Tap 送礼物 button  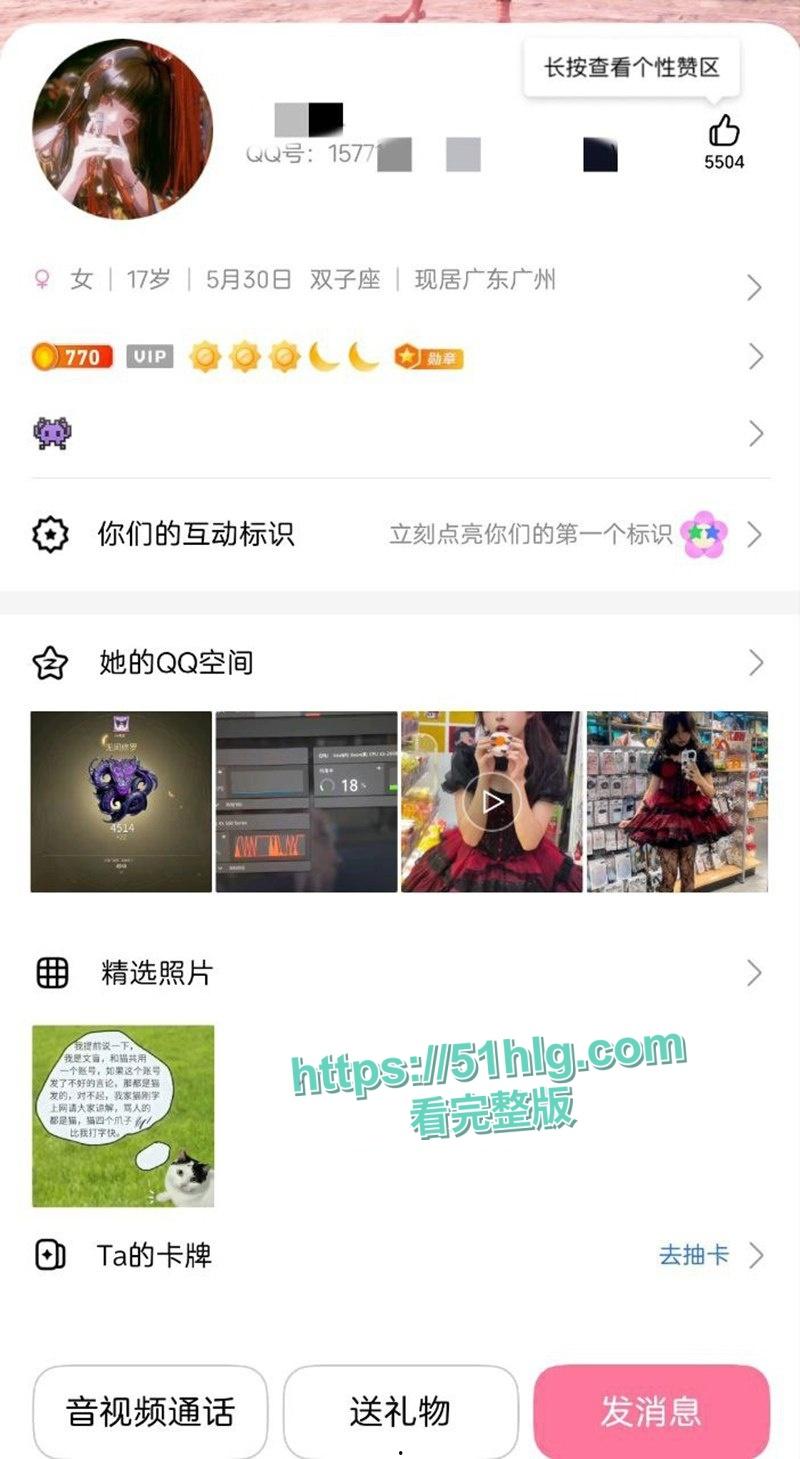click(400, 1412)
